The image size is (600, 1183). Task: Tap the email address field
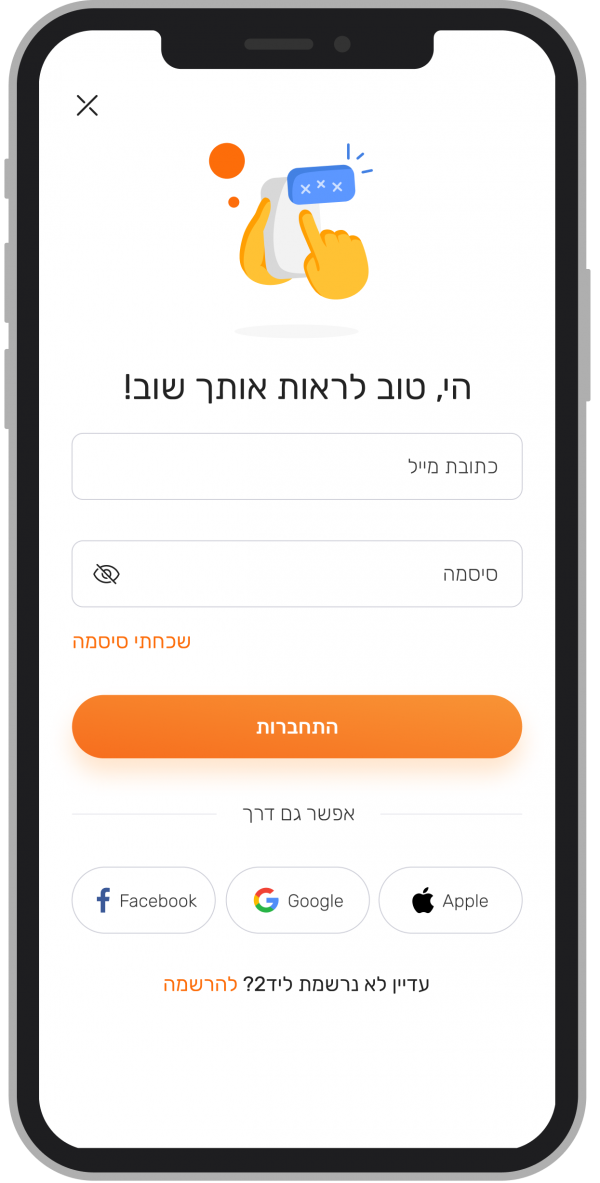click(296, 466)
